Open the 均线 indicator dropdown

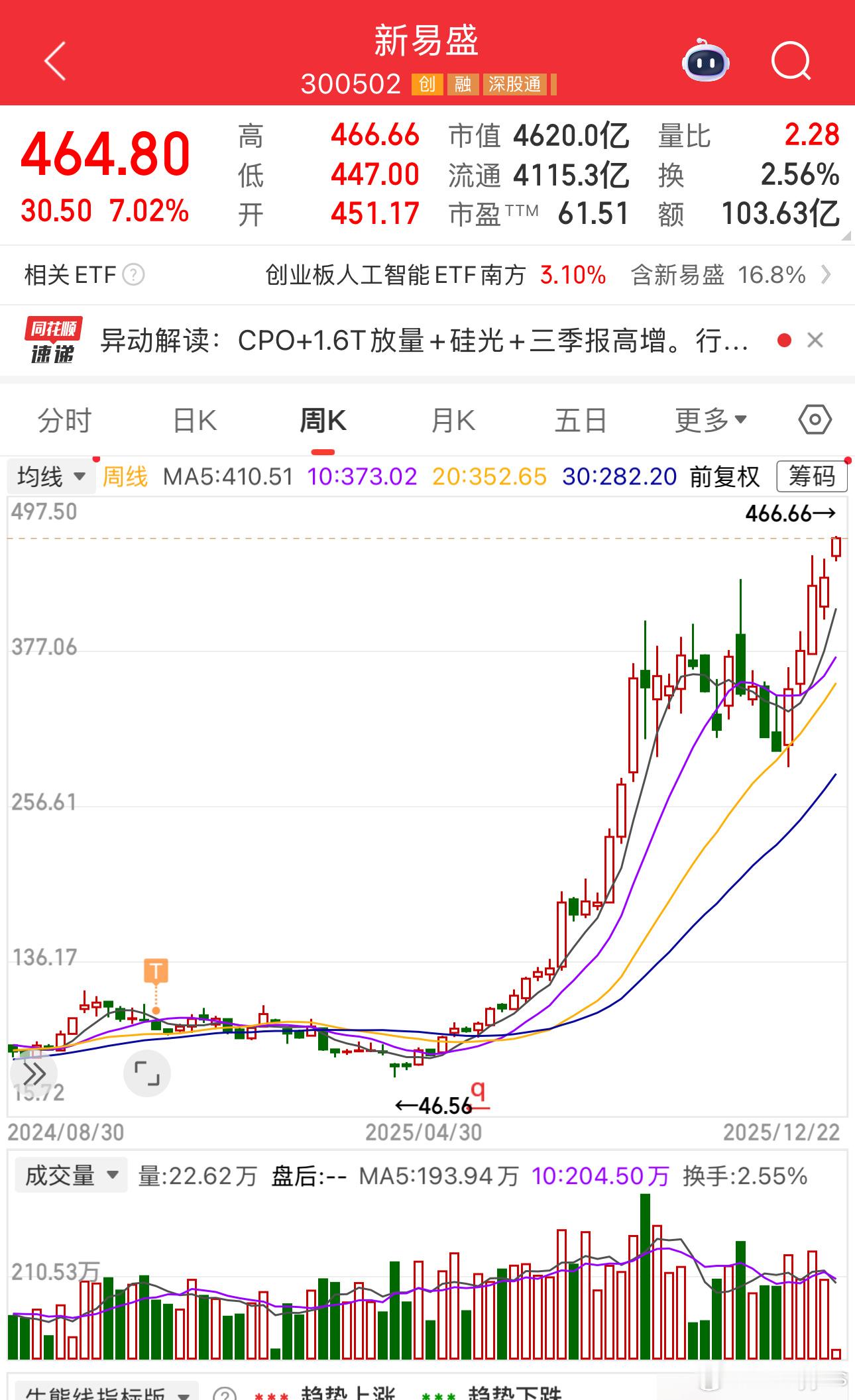50,476
